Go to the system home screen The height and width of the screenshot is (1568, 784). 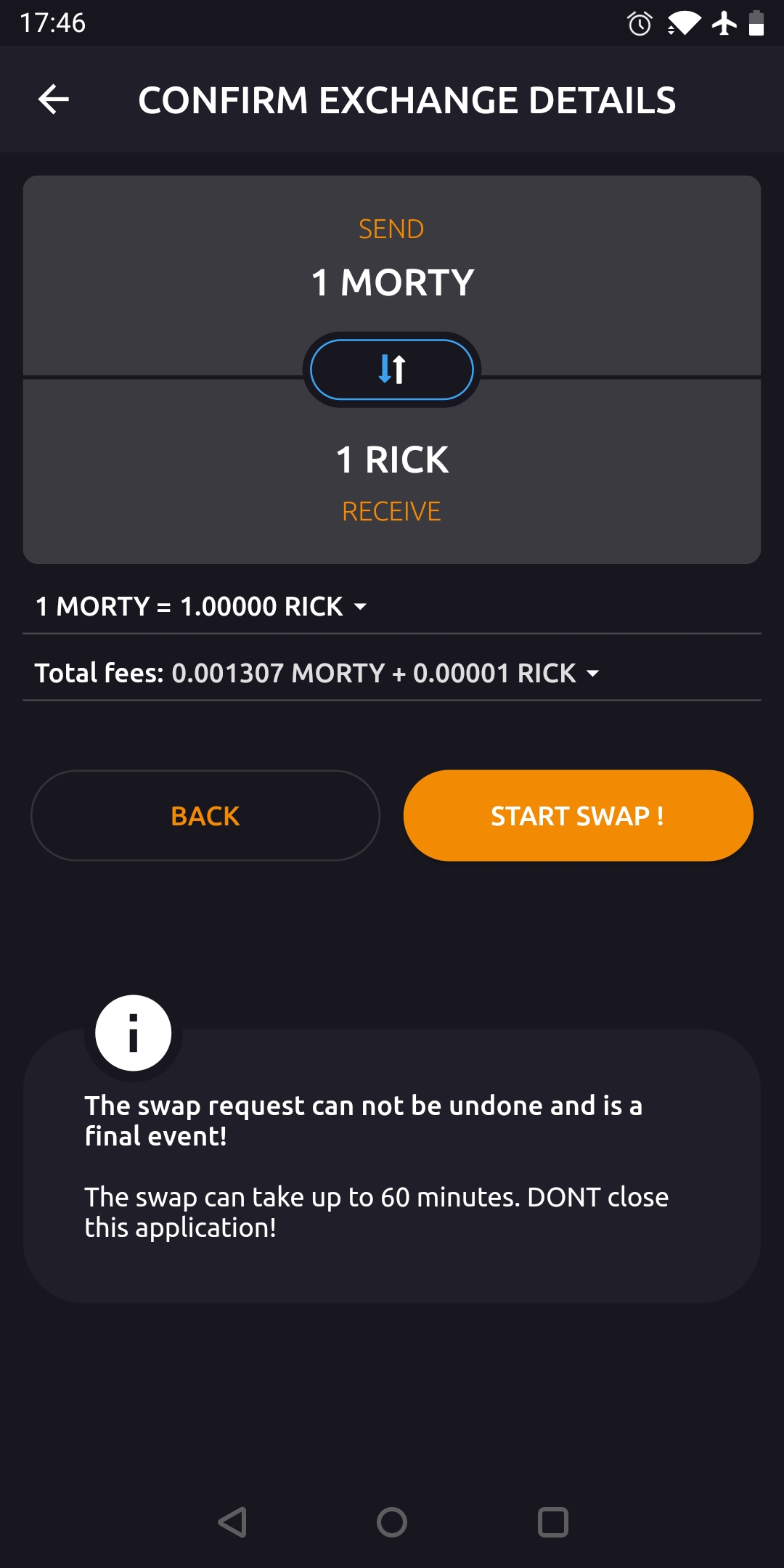(x=392, y=1522)
